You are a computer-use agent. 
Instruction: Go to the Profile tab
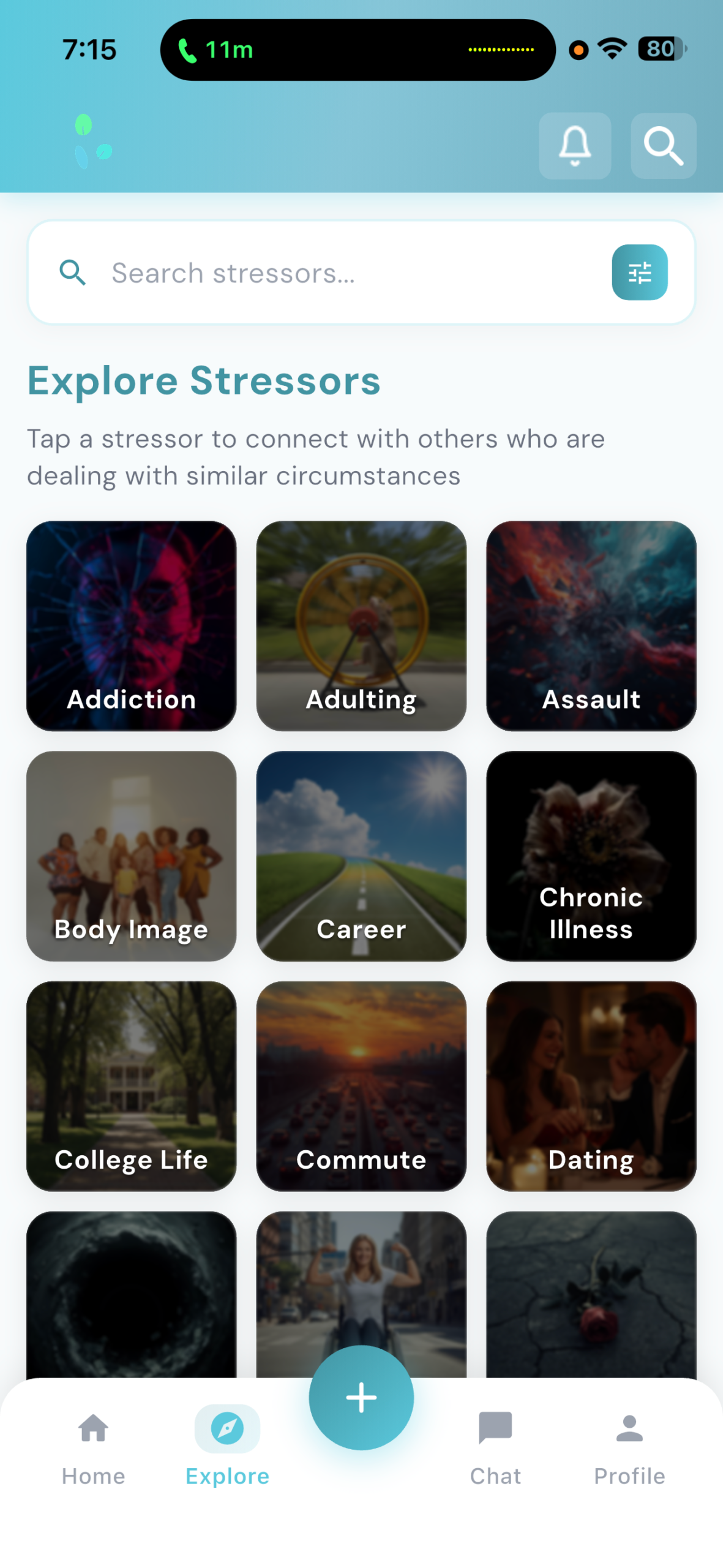[x=629, y=1449]
